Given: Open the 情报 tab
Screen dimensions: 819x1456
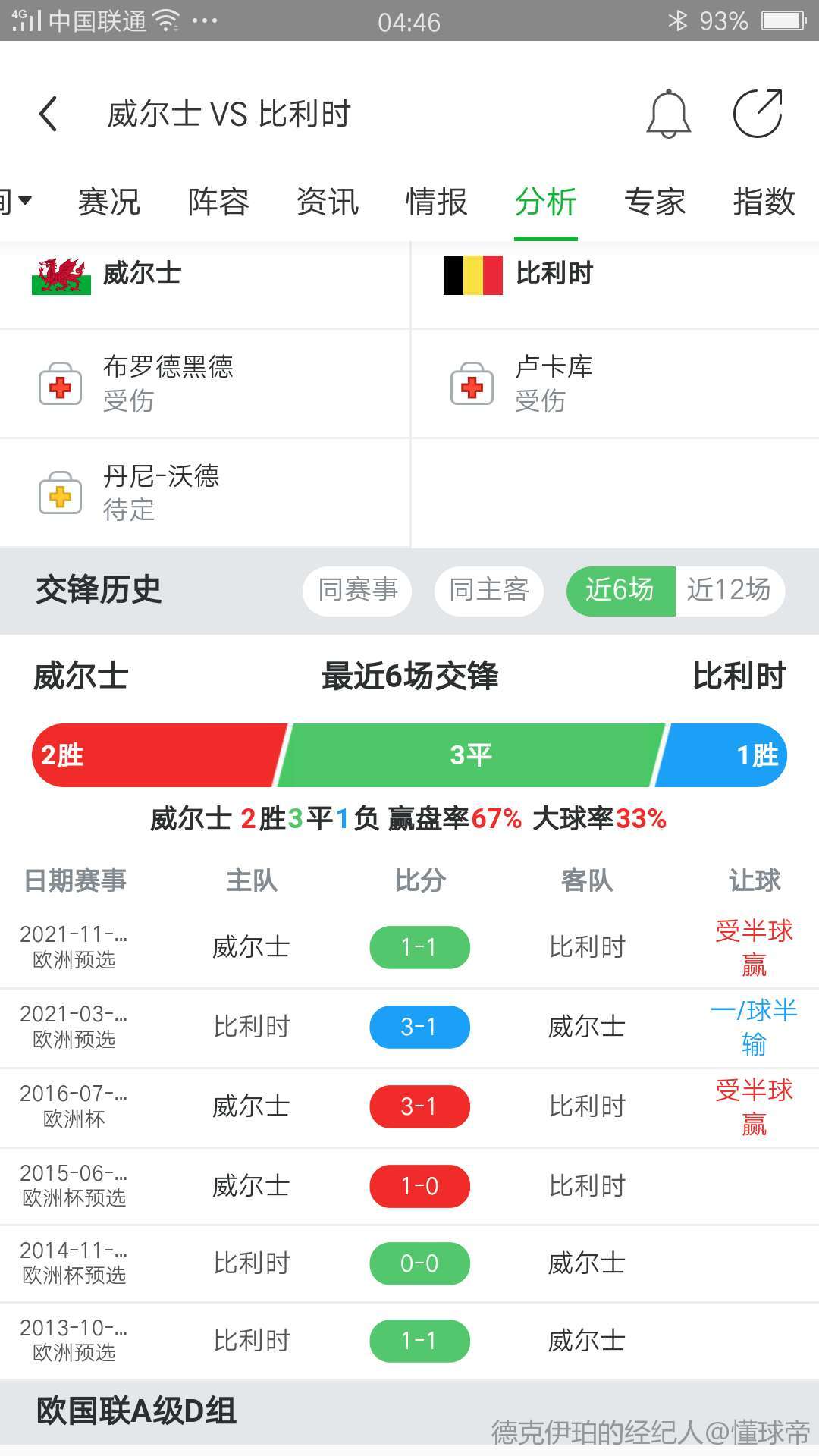Looking at the screenshot, I should [x=437, y=202].
